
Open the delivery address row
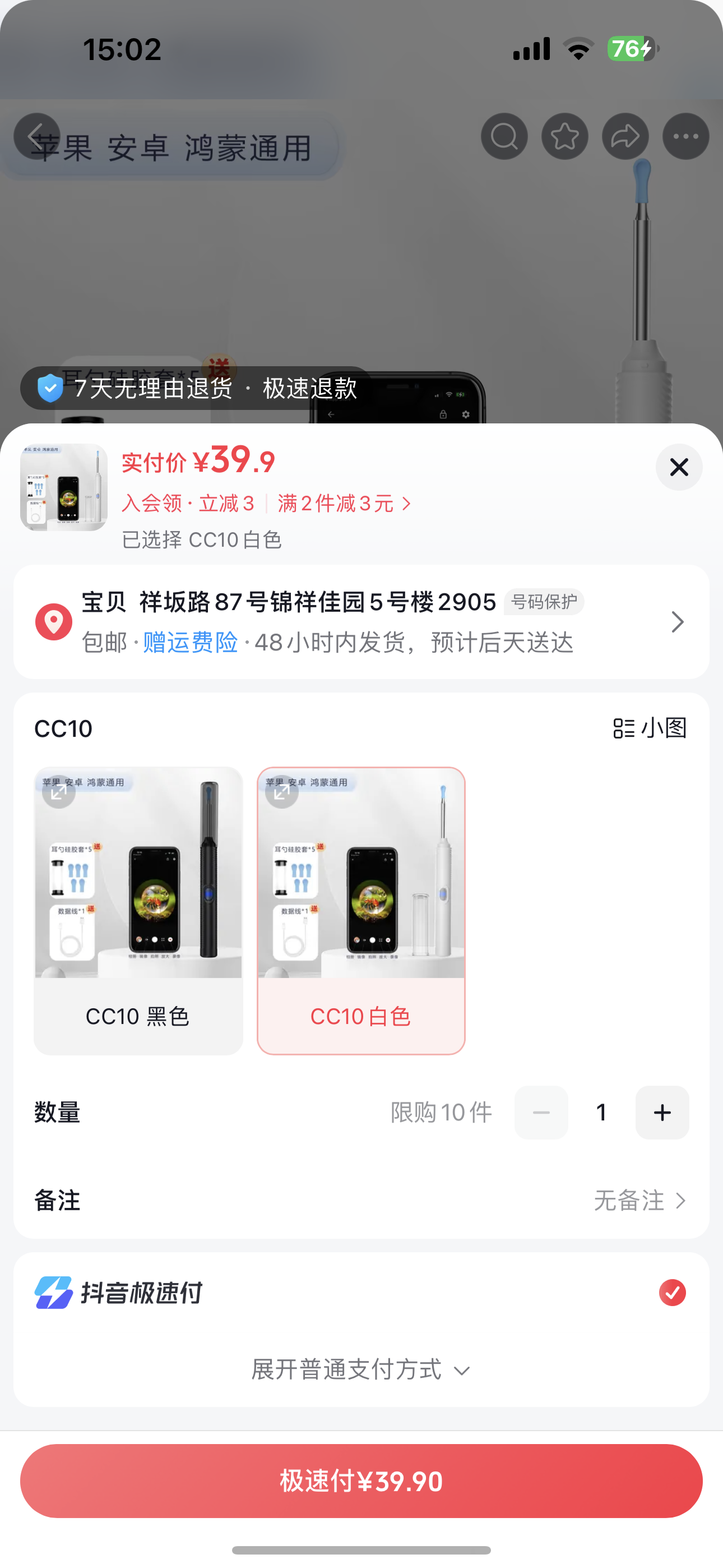pyautogui.click(x=361, y=621)
